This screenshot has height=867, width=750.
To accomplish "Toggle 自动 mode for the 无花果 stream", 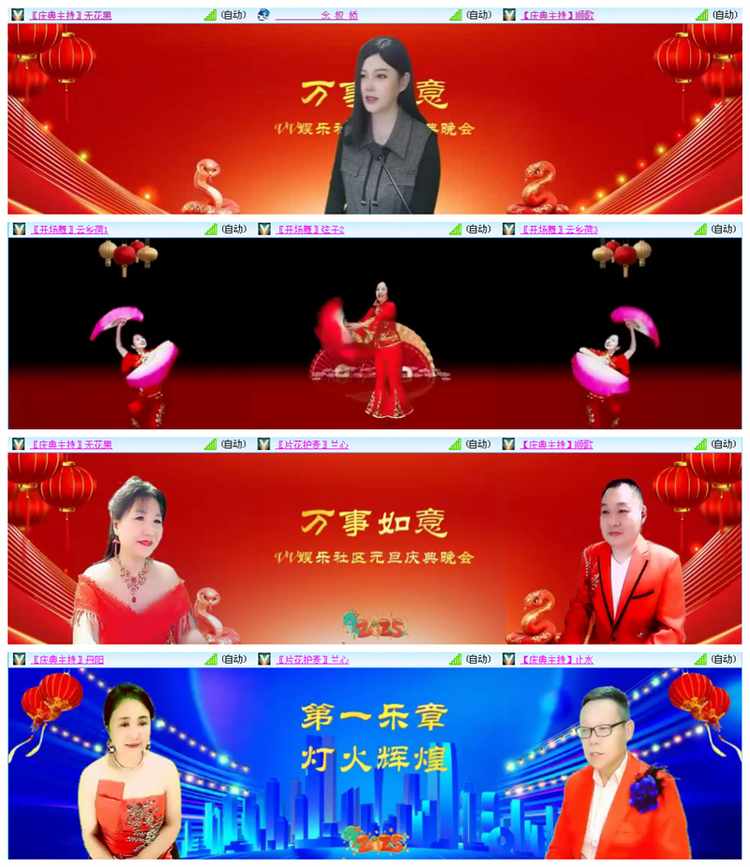I will (231, 12).
